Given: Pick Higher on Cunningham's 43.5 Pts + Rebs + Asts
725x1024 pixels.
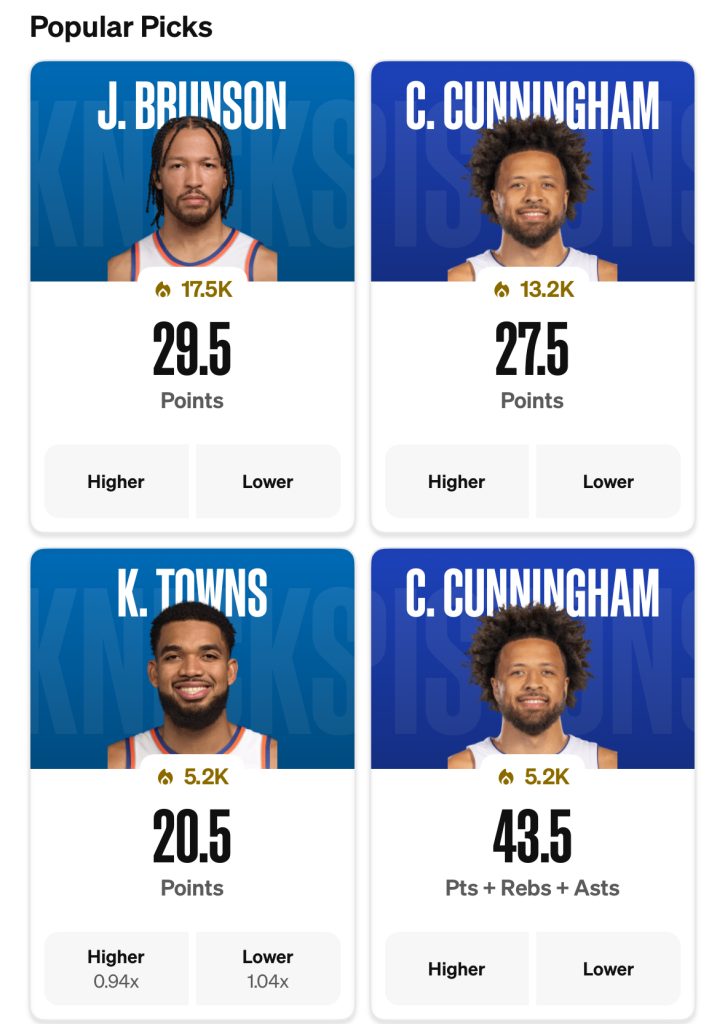Looking at the screenshot, I should click(x=457, y=968).
